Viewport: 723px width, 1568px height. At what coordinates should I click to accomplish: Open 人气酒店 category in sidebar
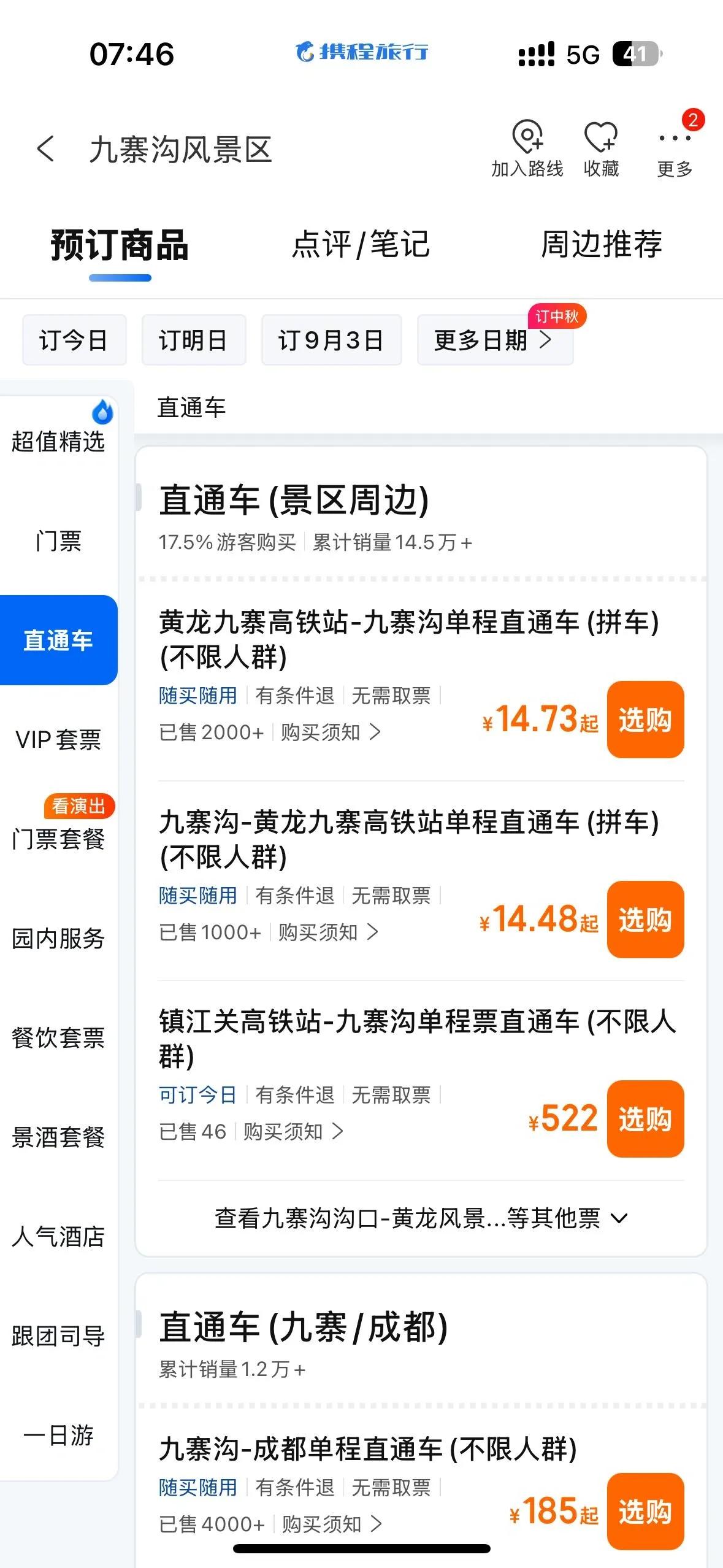click(58, 1236)
